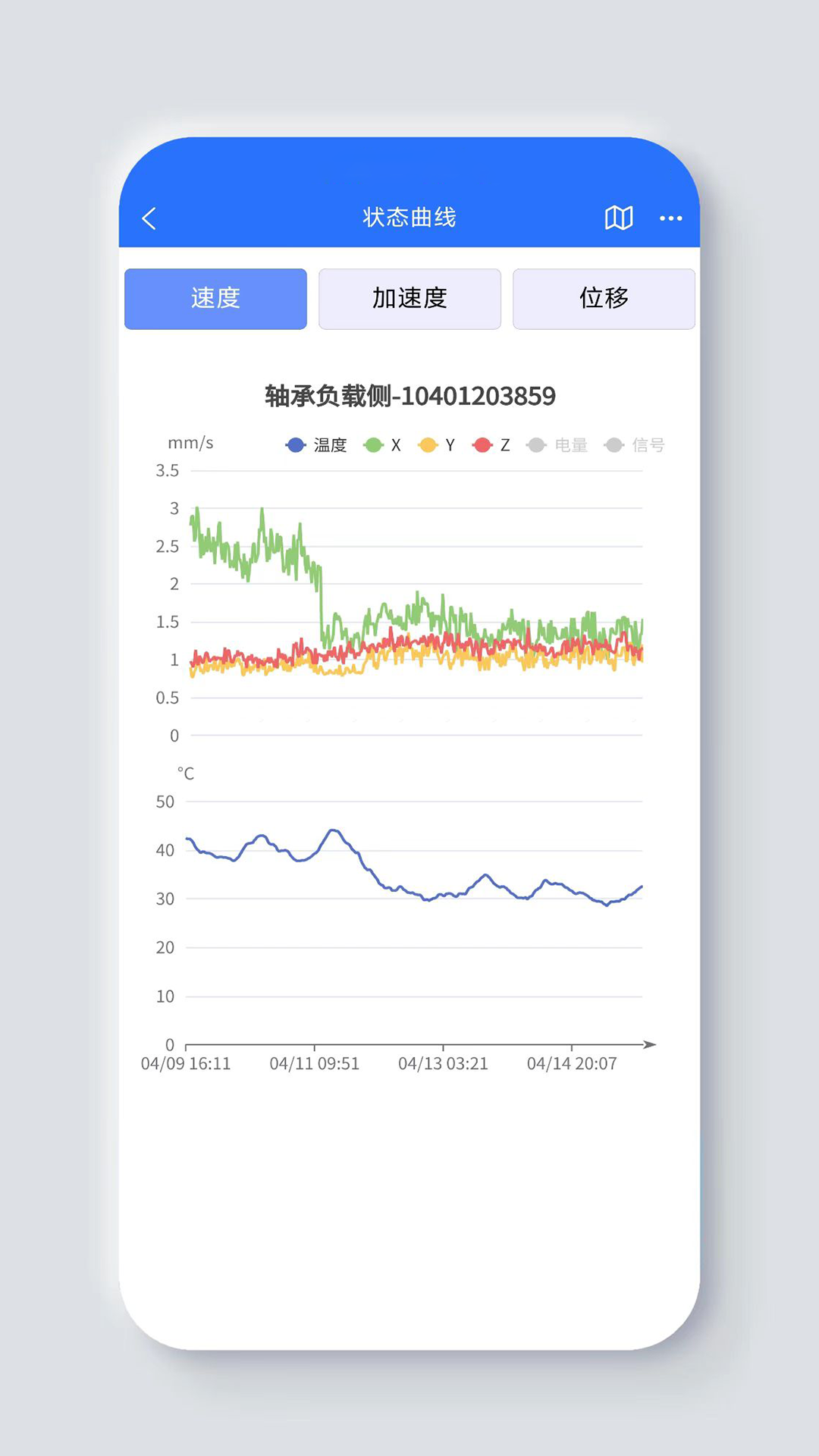Toggle the Z series in the legend
The width and height of the screenshot is (819, 1456).
[x=491, y=445]
